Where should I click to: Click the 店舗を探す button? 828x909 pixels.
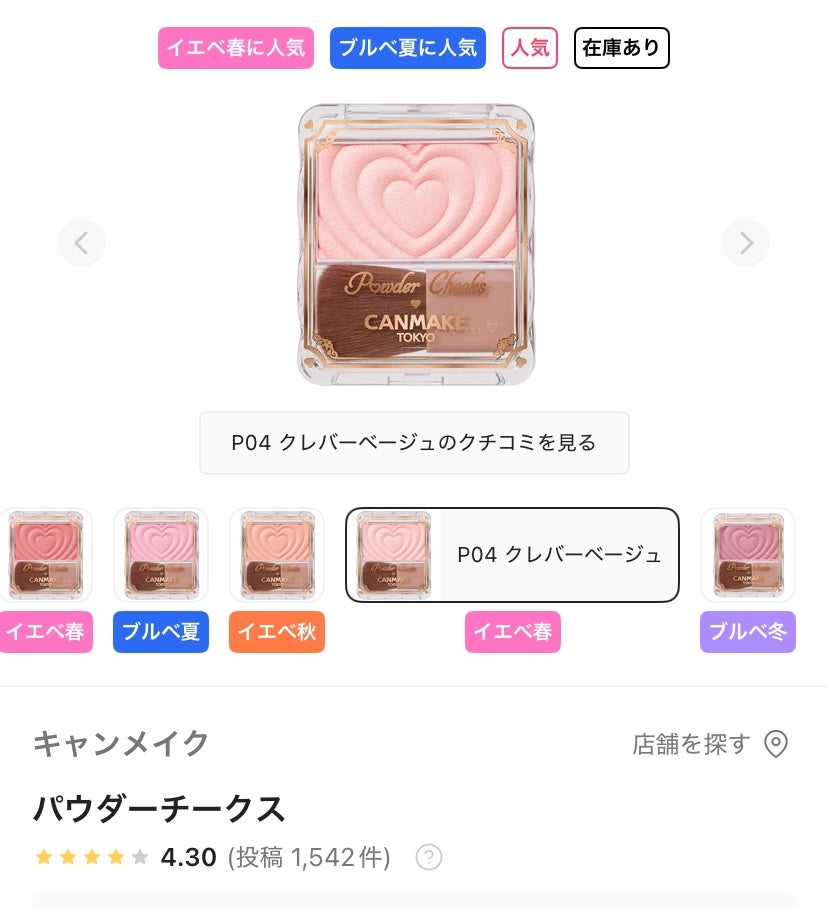tap(691, 744)
